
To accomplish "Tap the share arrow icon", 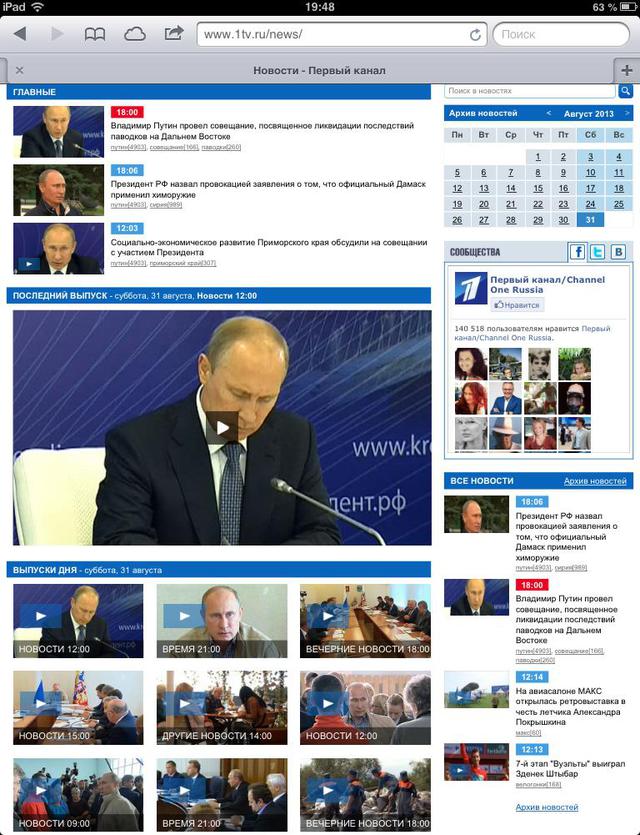I will point(174,34).
